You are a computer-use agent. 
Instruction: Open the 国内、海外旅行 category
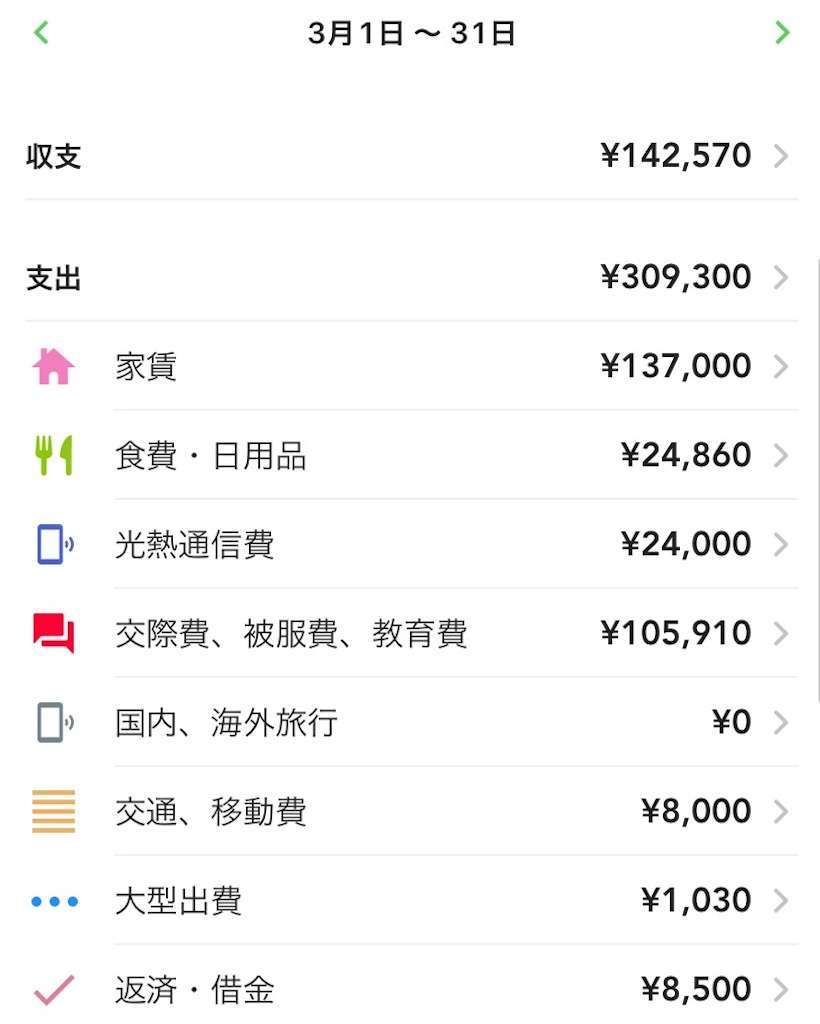pos(410,723)
